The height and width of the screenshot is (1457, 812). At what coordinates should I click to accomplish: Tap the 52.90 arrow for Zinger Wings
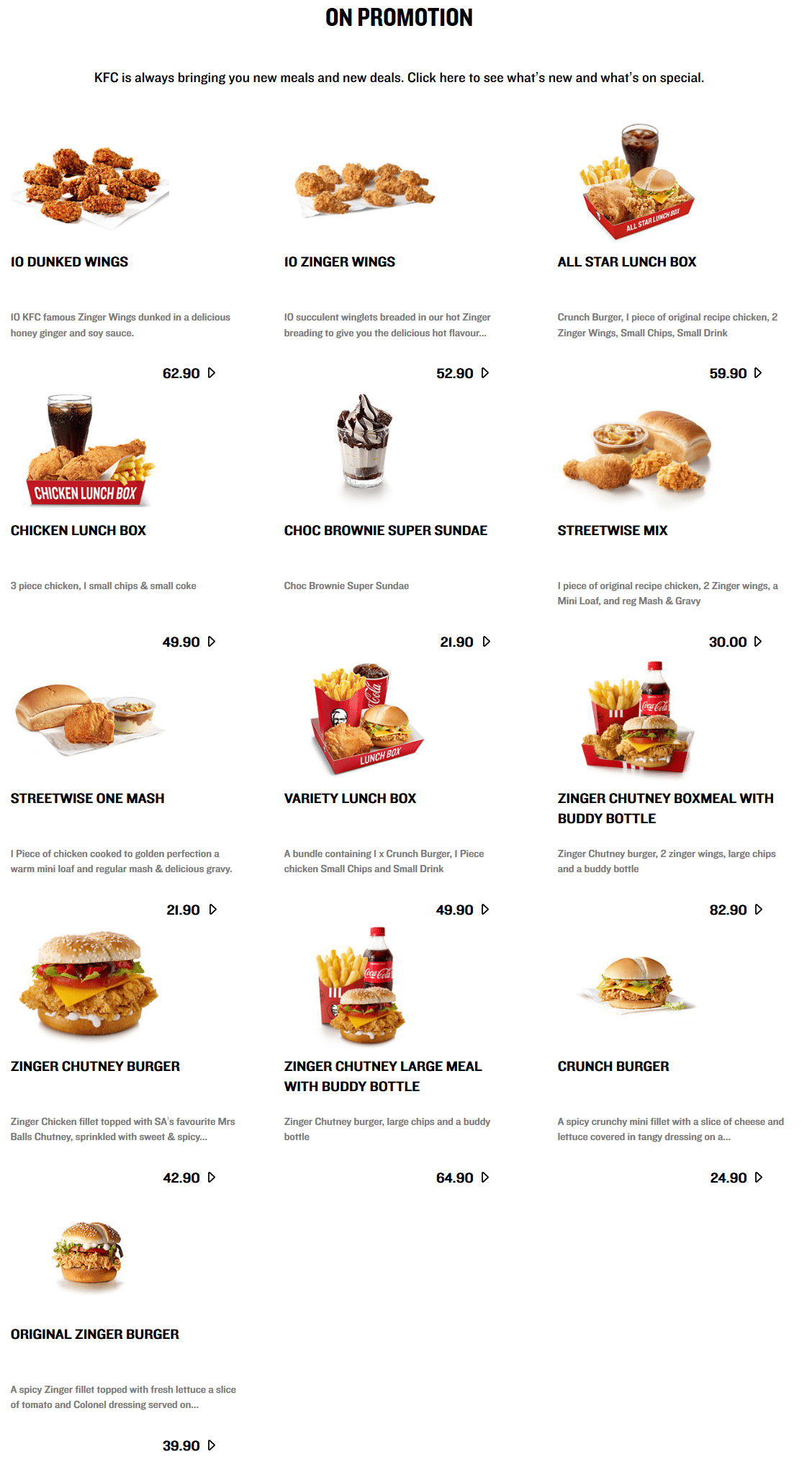click(484, 373)
